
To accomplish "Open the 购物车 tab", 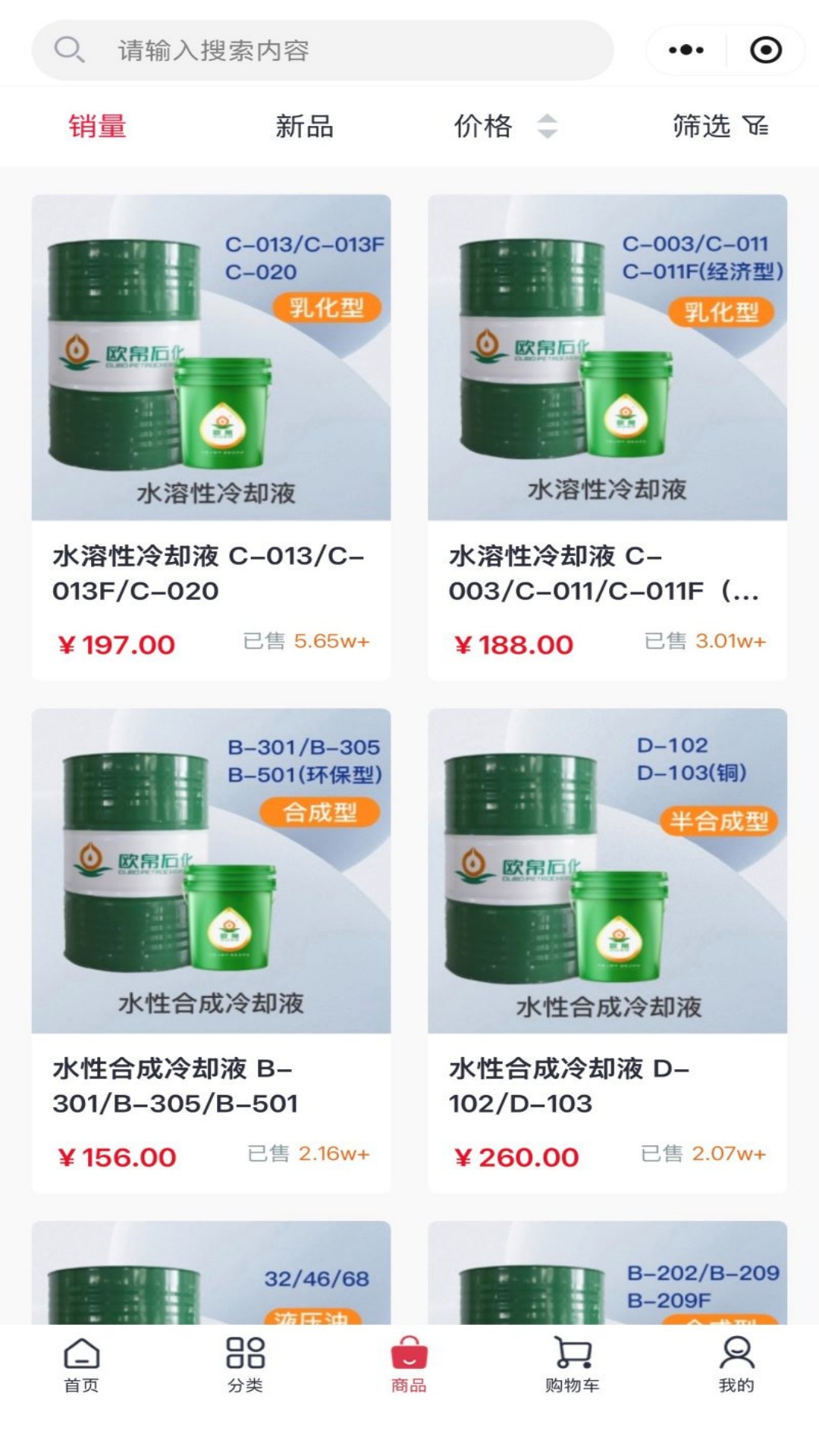I will (x=573, y=1365).
